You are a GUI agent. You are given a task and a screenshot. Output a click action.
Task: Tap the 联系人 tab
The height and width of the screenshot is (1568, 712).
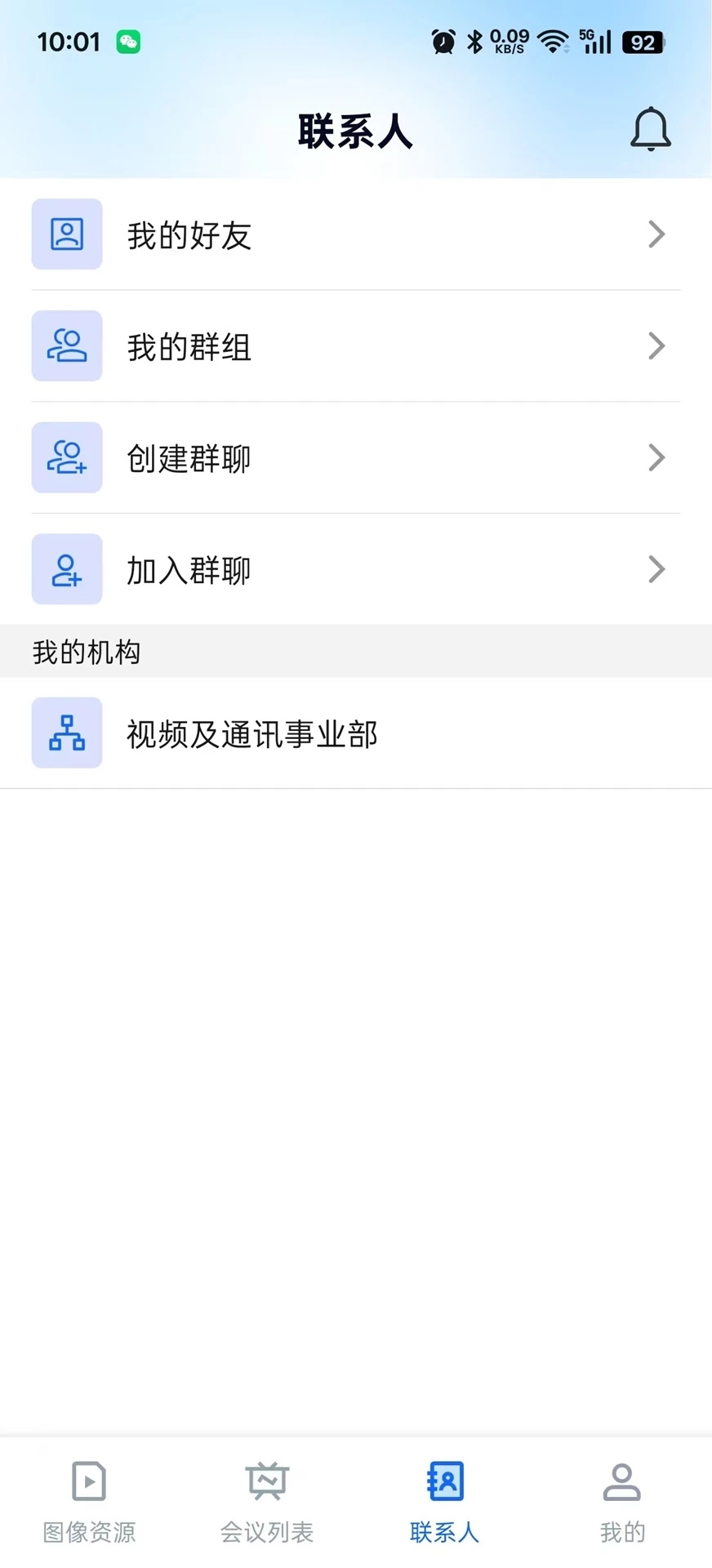[445, 1501]
